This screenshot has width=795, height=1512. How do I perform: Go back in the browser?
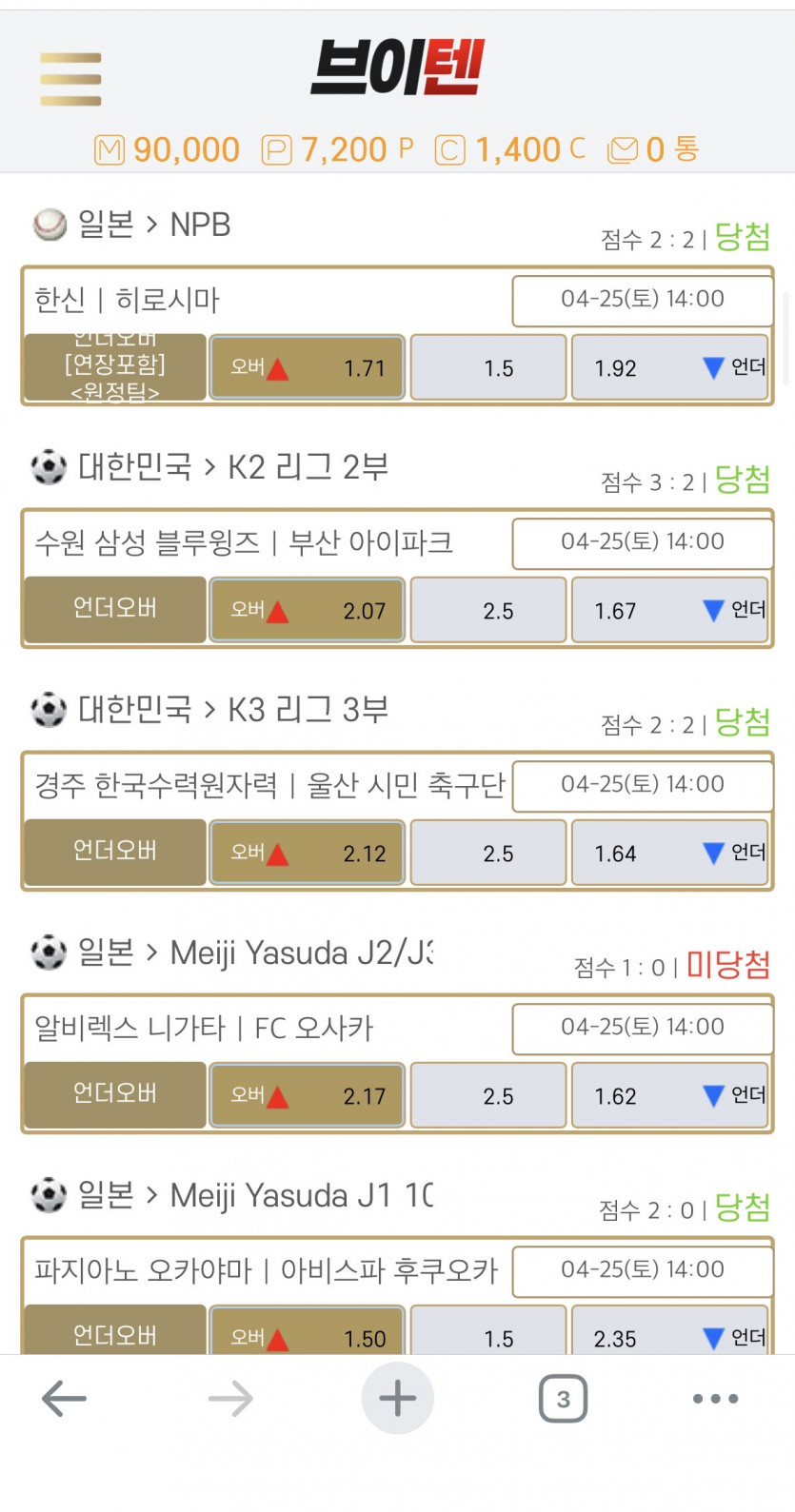tap(65, 1399)
